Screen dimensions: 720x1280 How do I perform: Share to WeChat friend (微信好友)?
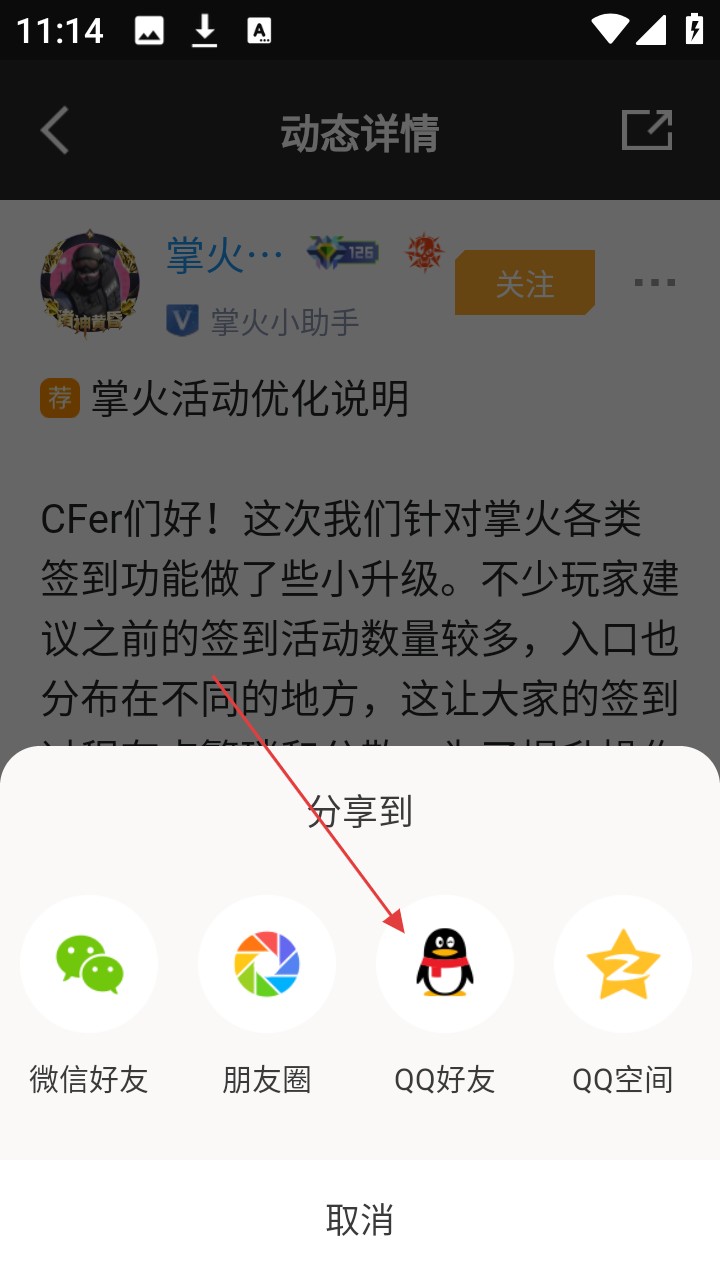89,964
